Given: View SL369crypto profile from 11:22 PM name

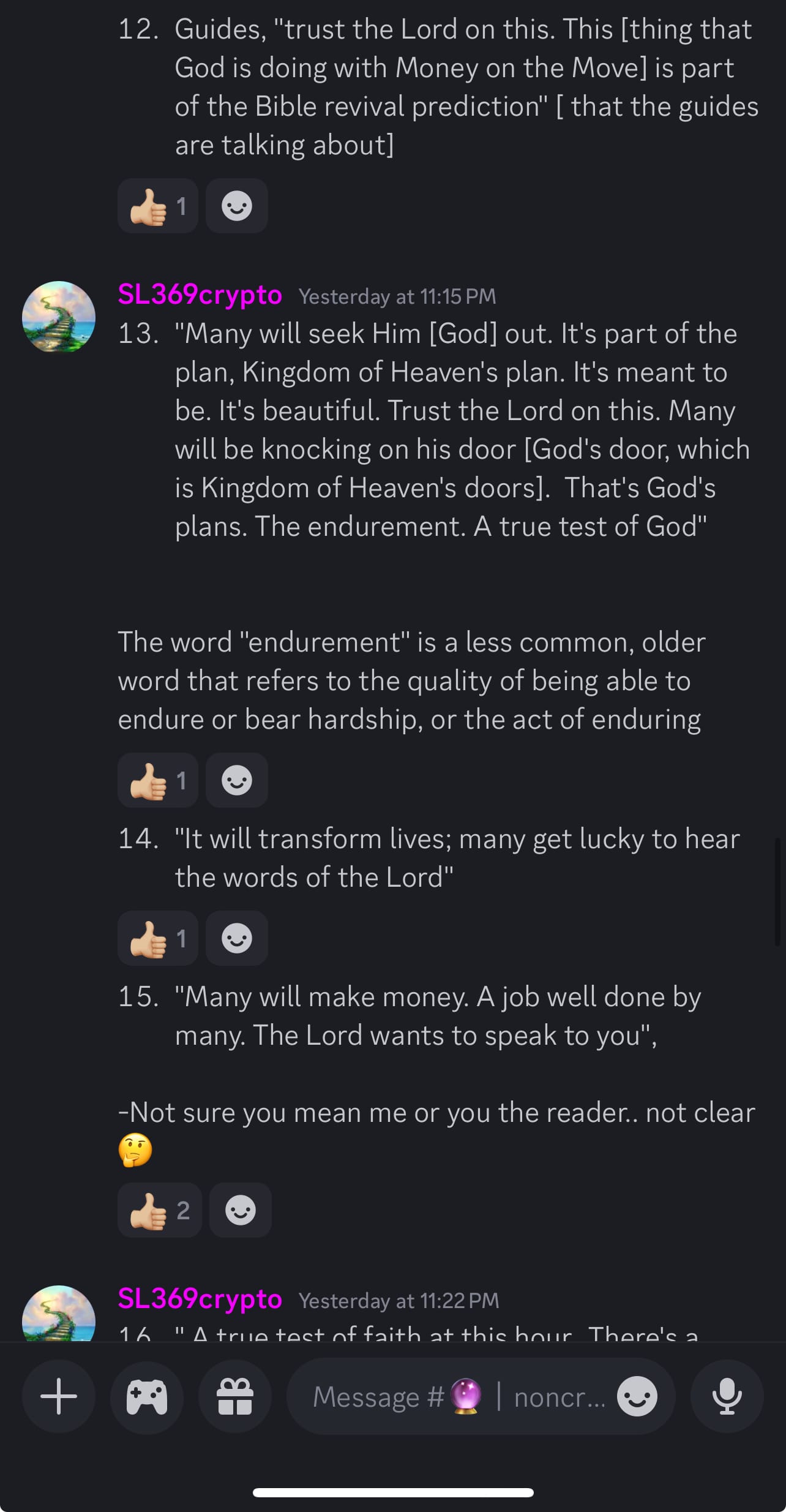Looking at the screenshot, I should [200, 1299].
